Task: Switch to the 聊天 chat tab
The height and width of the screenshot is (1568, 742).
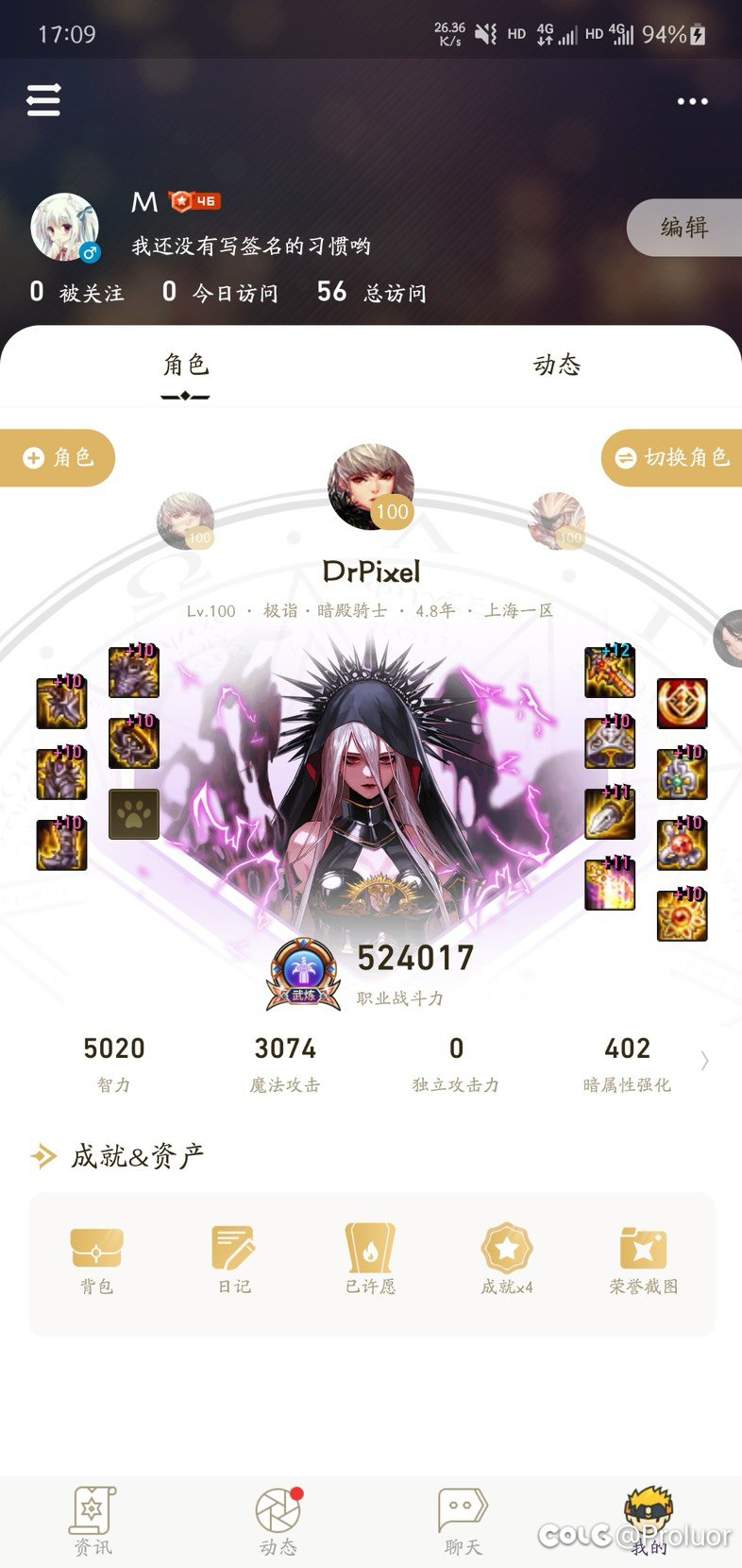Action: [463, 1521]
